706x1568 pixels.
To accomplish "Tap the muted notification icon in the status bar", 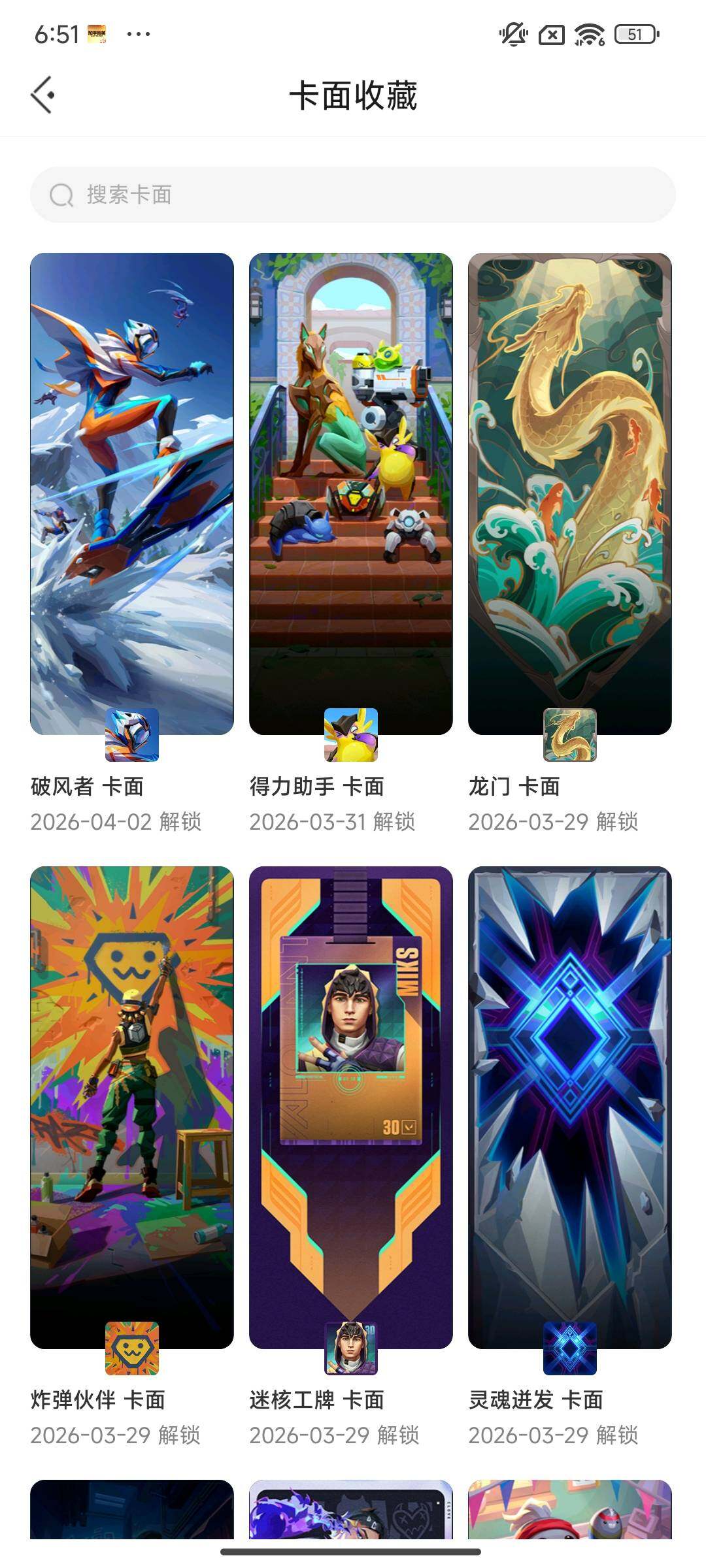I will click(513, 33).
